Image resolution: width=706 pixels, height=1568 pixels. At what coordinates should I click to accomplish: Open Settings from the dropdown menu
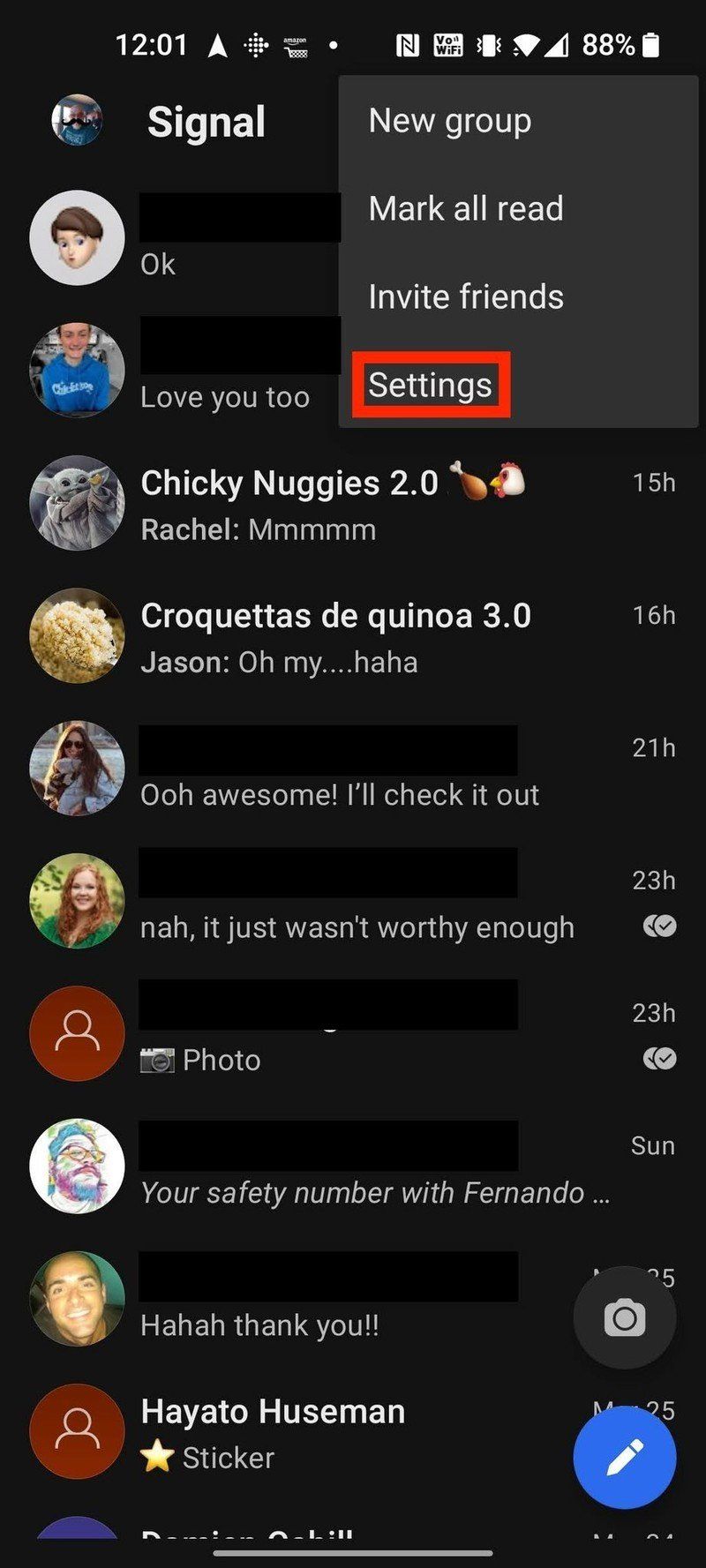point(431,385)
